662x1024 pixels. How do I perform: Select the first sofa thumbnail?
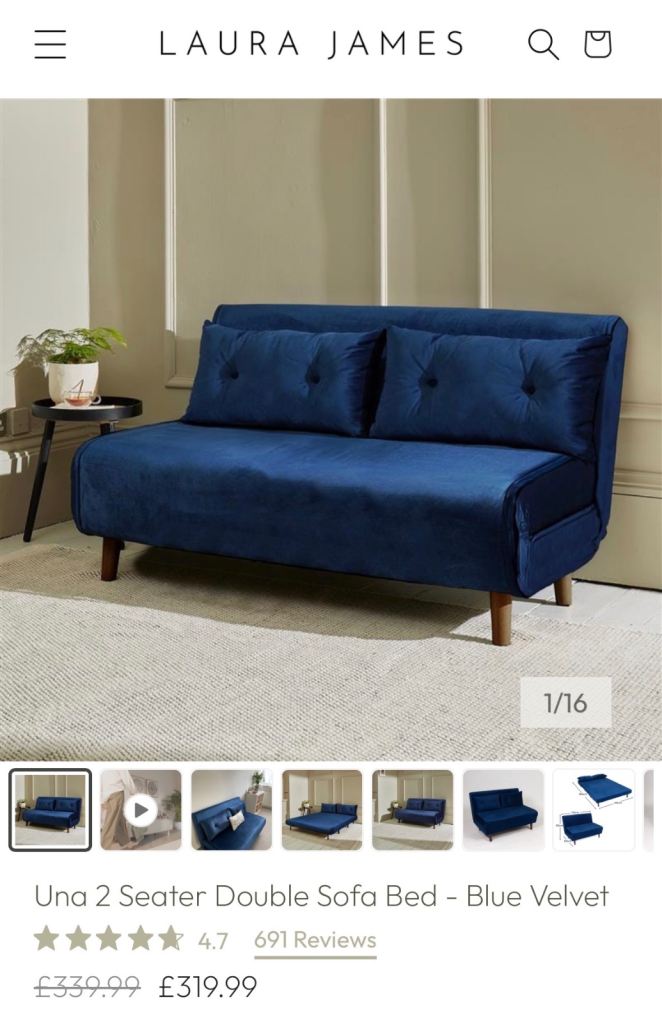click(x=50, y=810)
